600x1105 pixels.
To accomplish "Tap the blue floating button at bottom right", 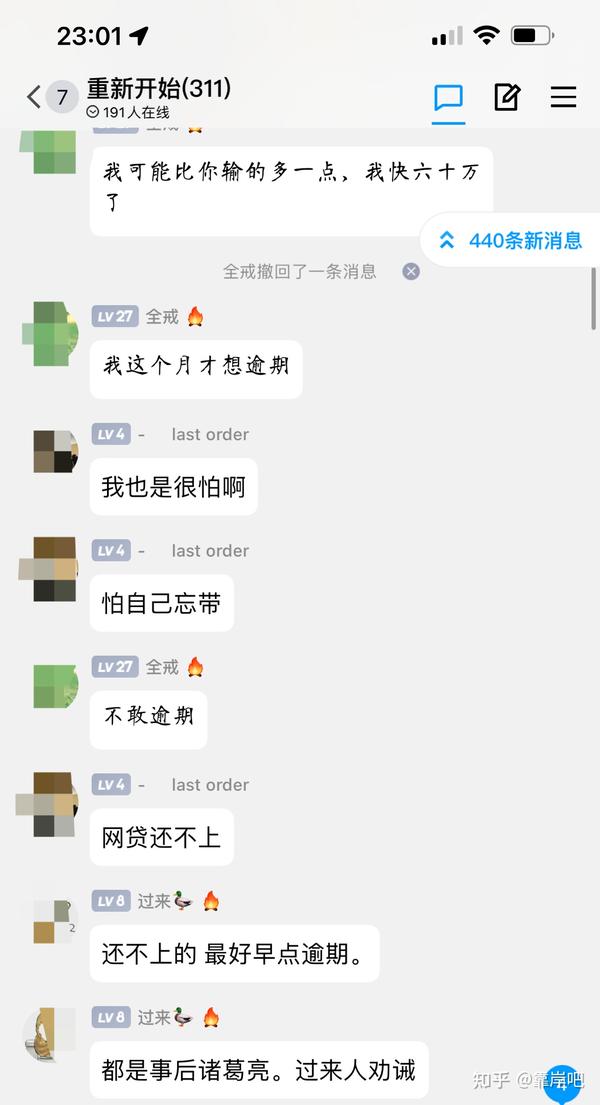I will pyautogui.click(x=564, y=1085).
